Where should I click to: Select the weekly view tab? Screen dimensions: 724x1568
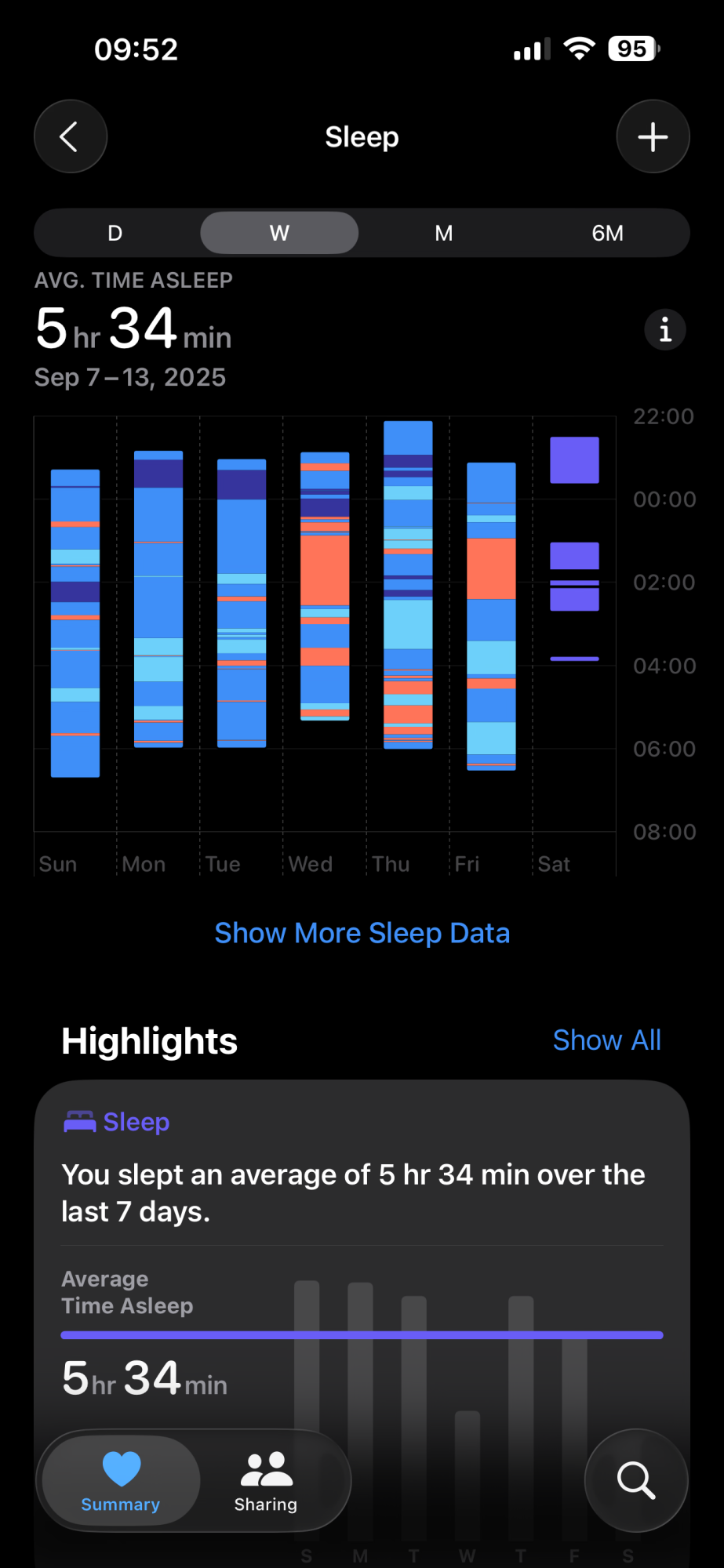[279, 233]
